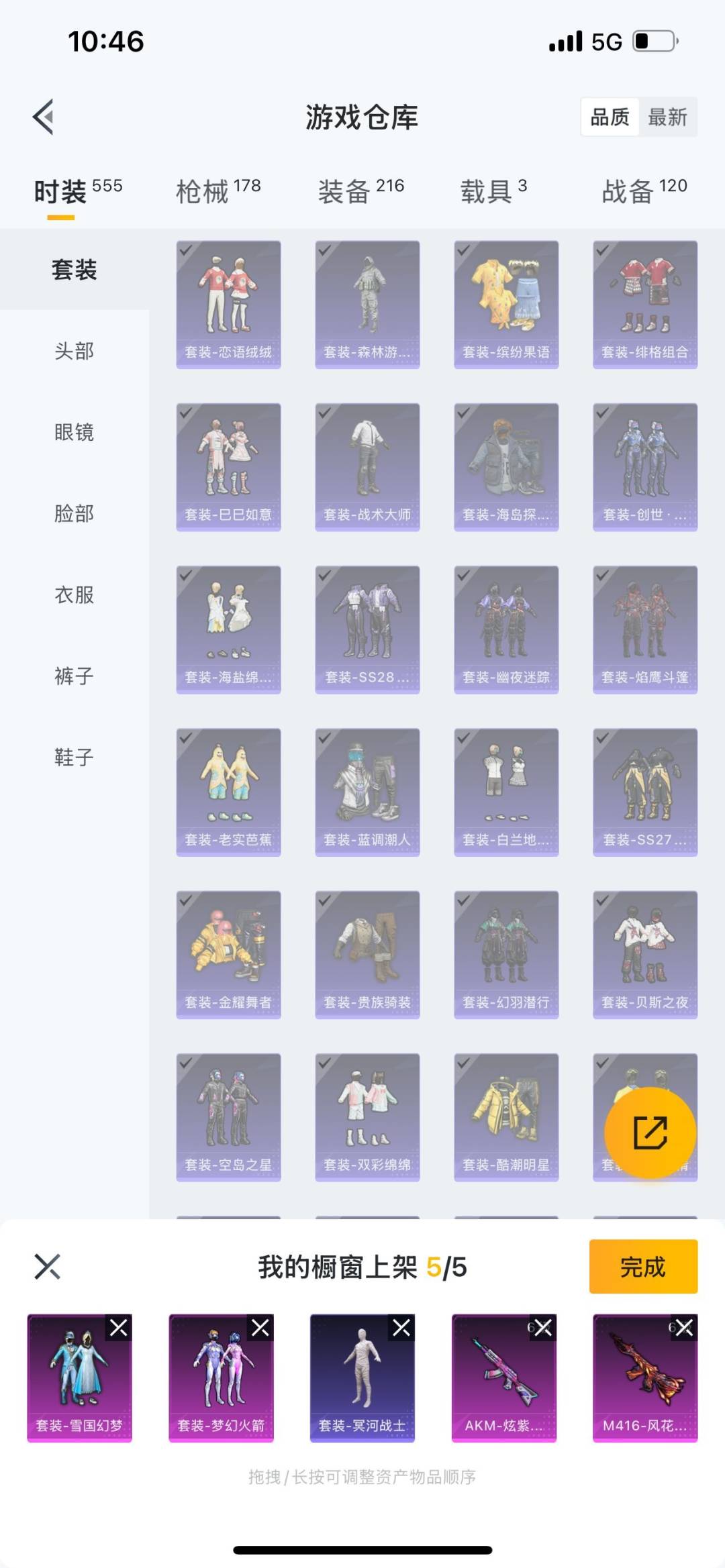Go back using the top-left arrow
This screenshot has width=725, height=1568.
click(x=44, y=117)
